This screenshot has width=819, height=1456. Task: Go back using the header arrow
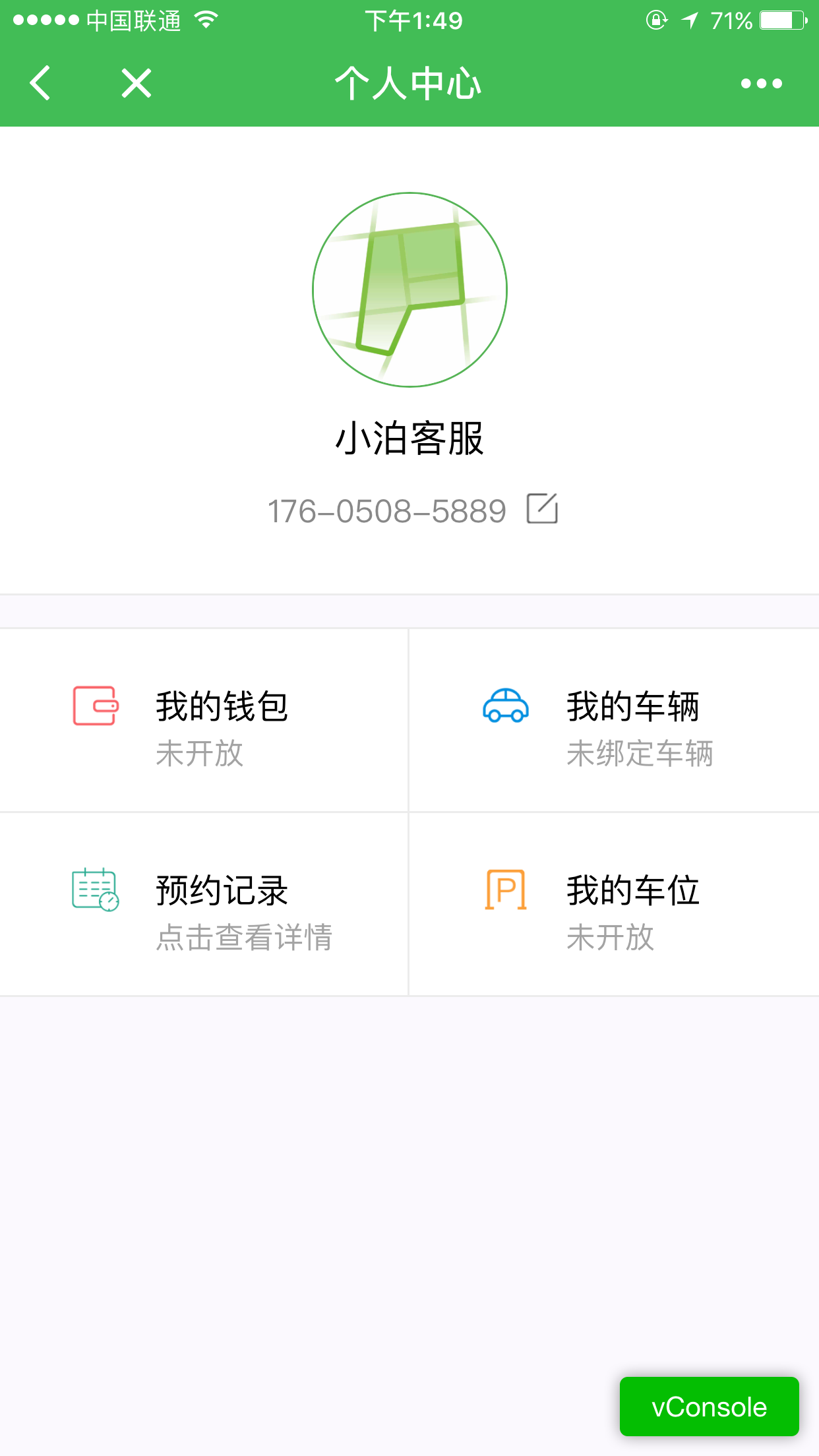pos(40,84)
